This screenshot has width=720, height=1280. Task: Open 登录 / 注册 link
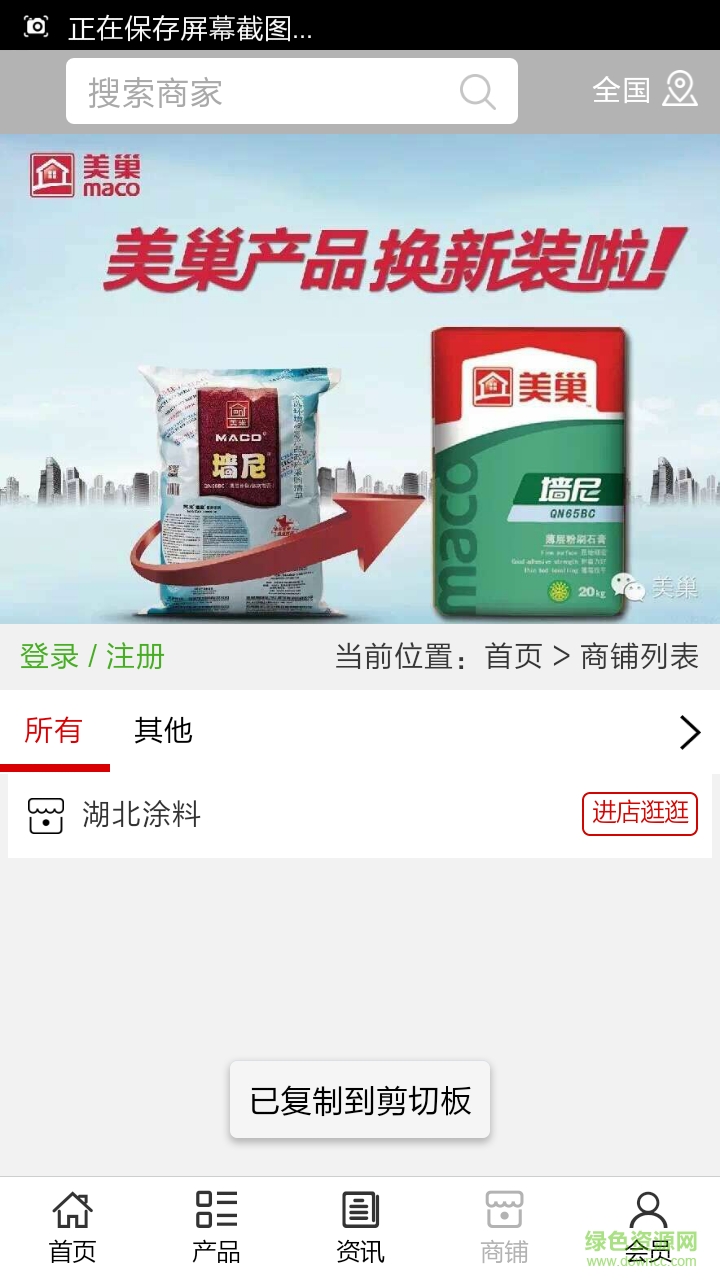click(92, 657)
